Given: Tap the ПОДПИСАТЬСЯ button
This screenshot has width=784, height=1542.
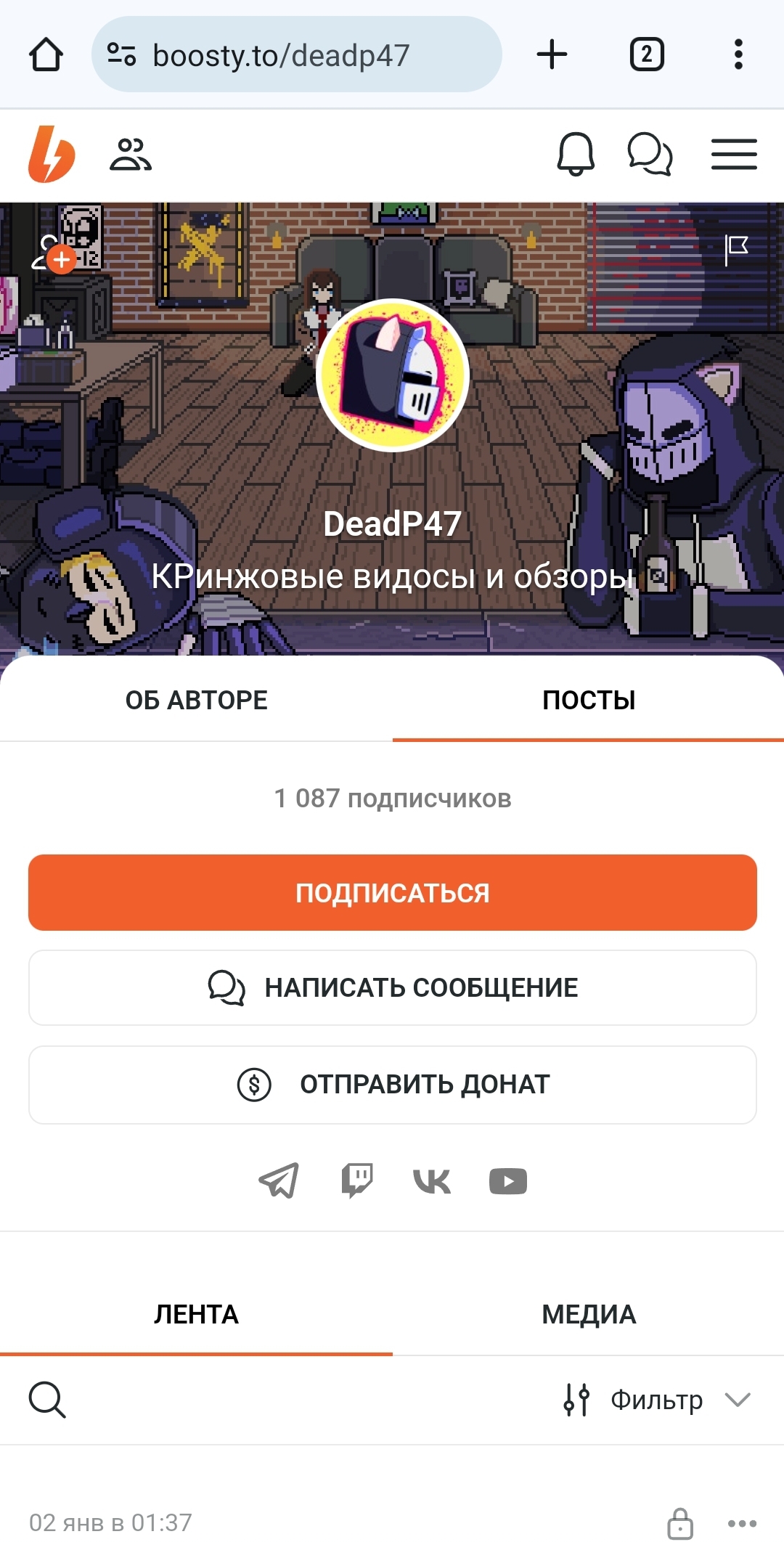Looking at the screenshot, I should 393,892.
